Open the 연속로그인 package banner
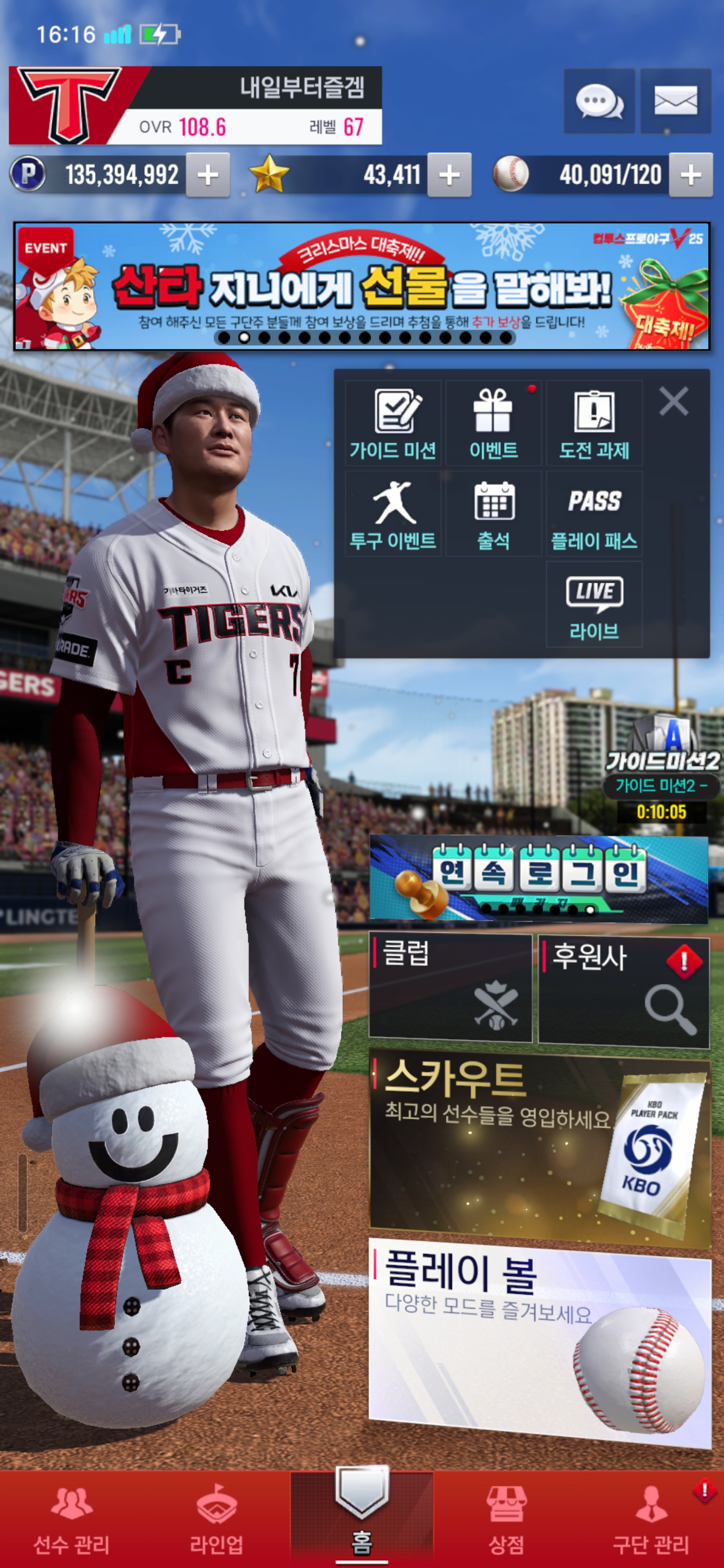This screenshot has height=1568, width=724. [x=538, y=879]
